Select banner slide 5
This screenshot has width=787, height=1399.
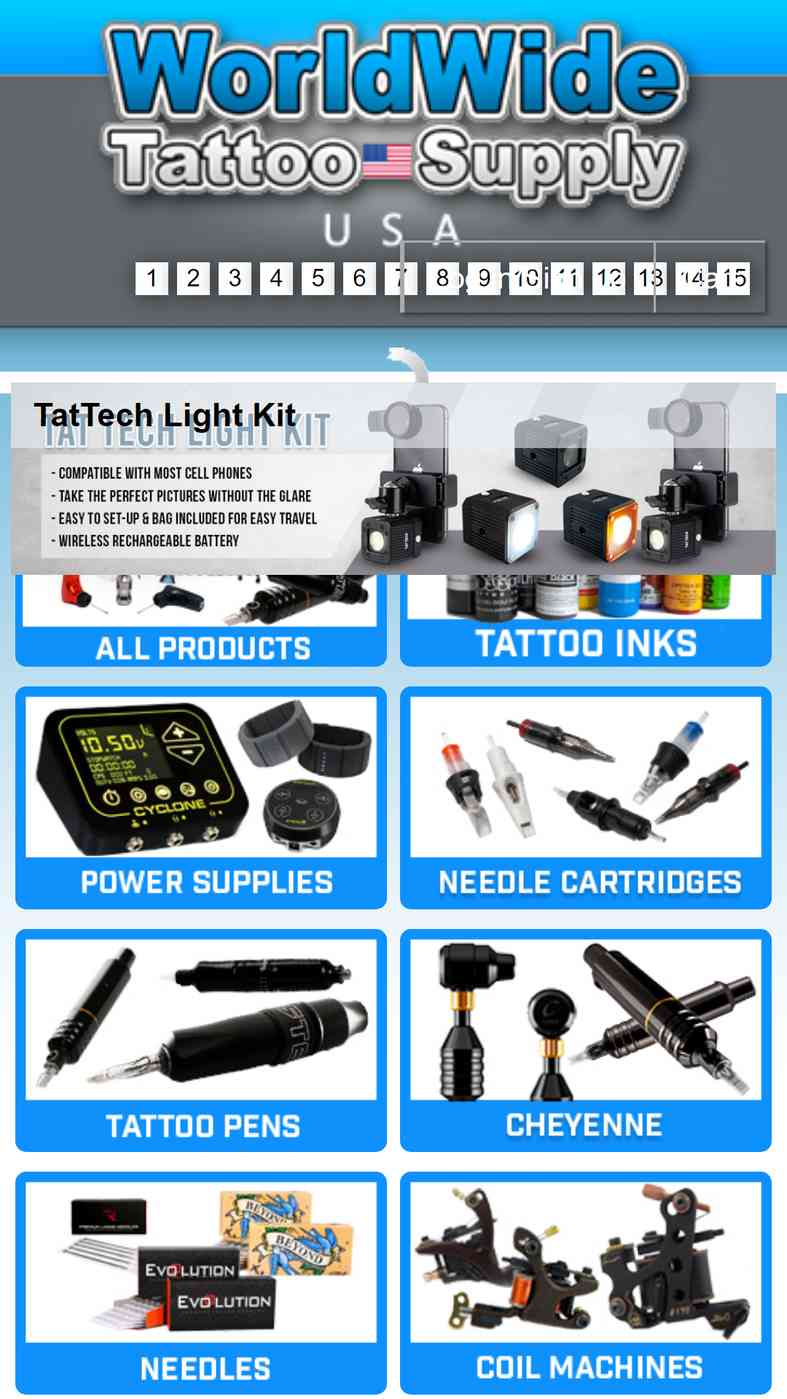[317, 278]
